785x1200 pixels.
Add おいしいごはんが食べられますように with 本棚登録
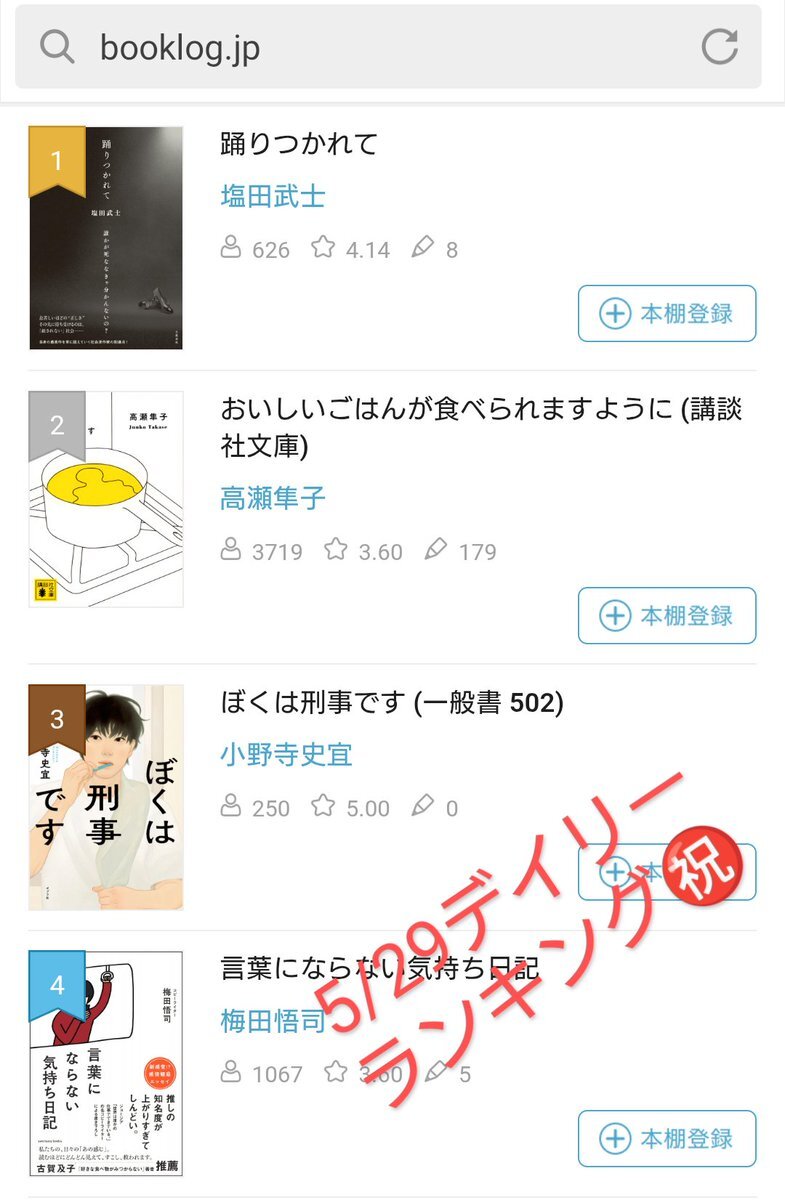[667, 616]
